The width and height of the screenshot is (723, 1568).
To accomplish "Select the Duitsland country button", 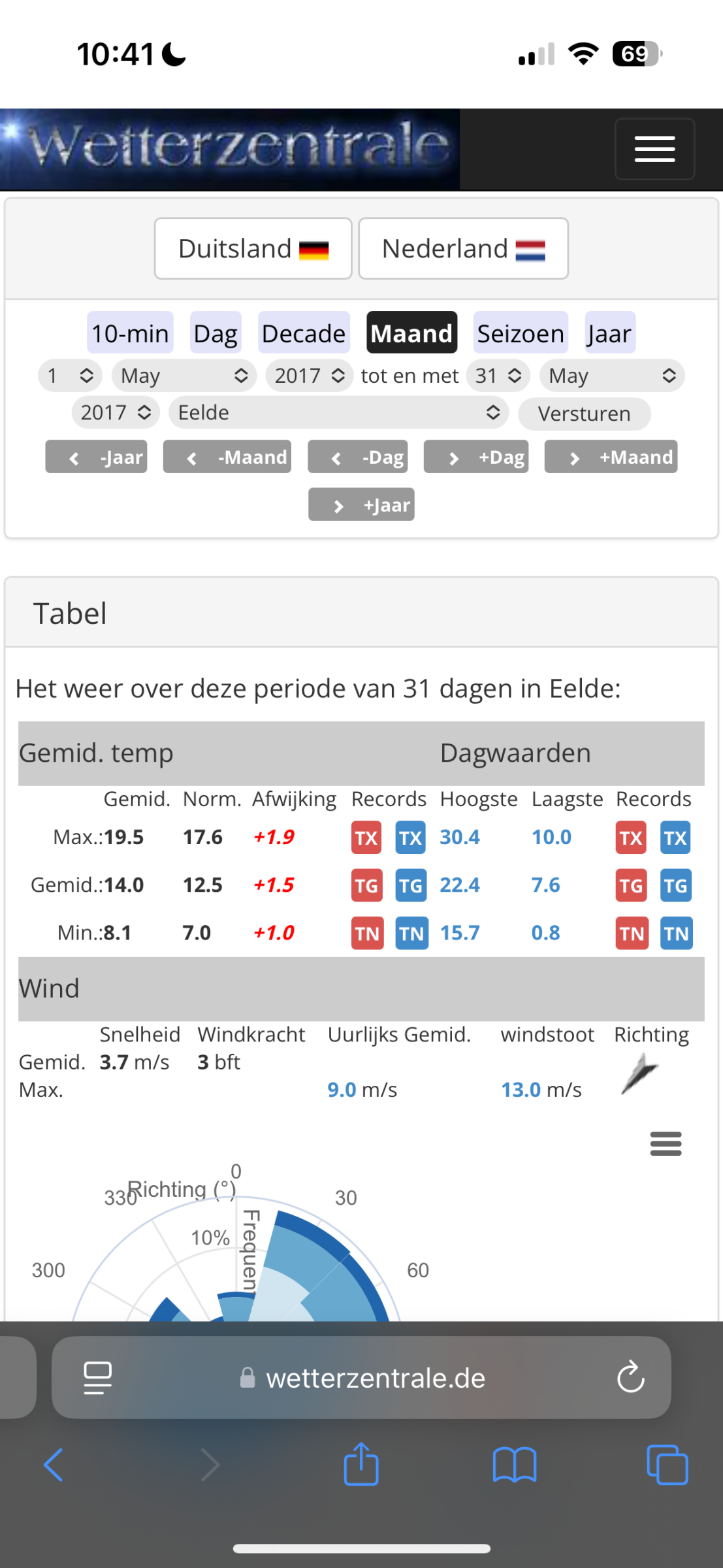I will 253,249.
